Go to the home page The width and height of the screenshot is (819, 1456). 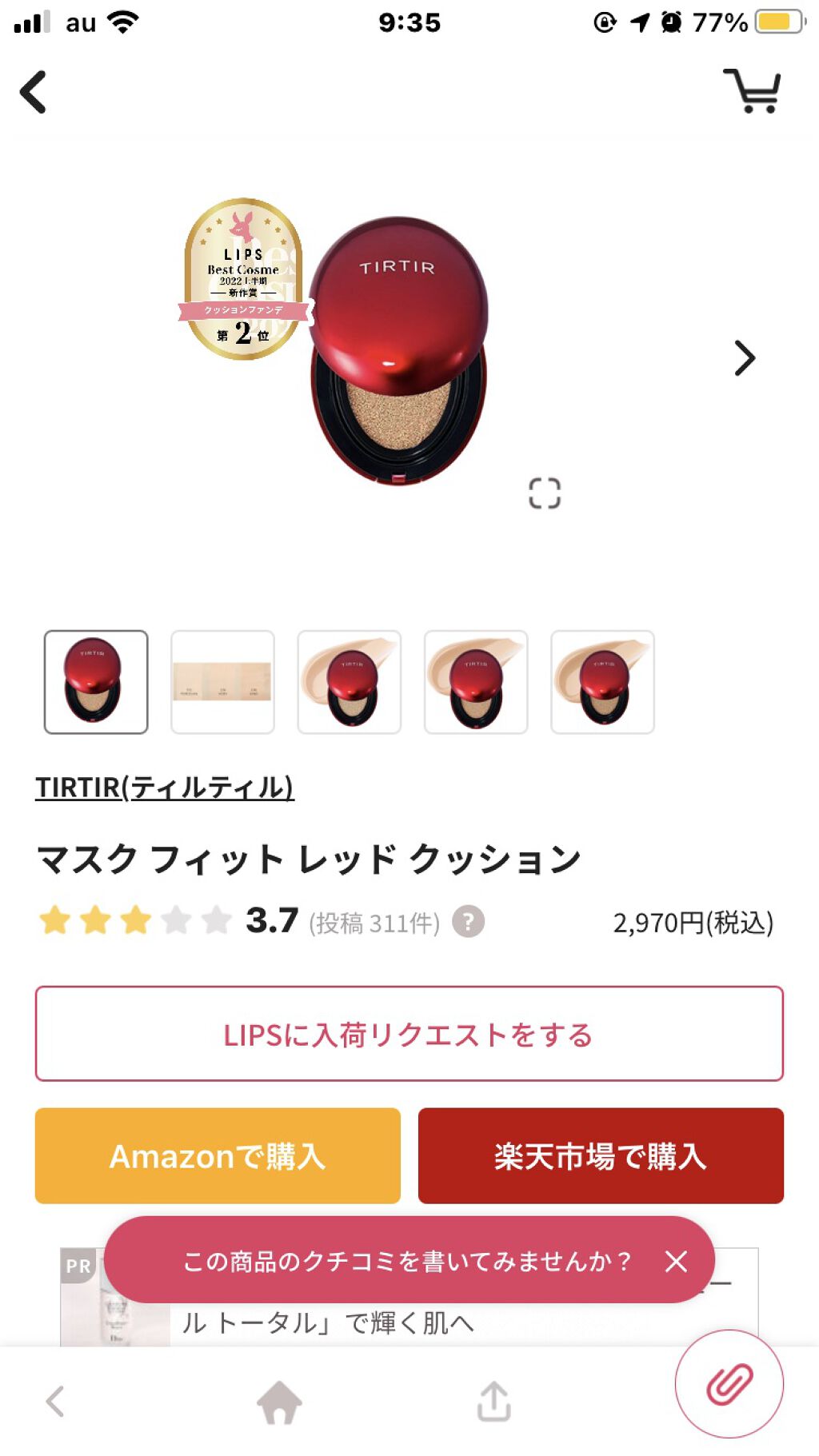click(x=279, y=1402)
